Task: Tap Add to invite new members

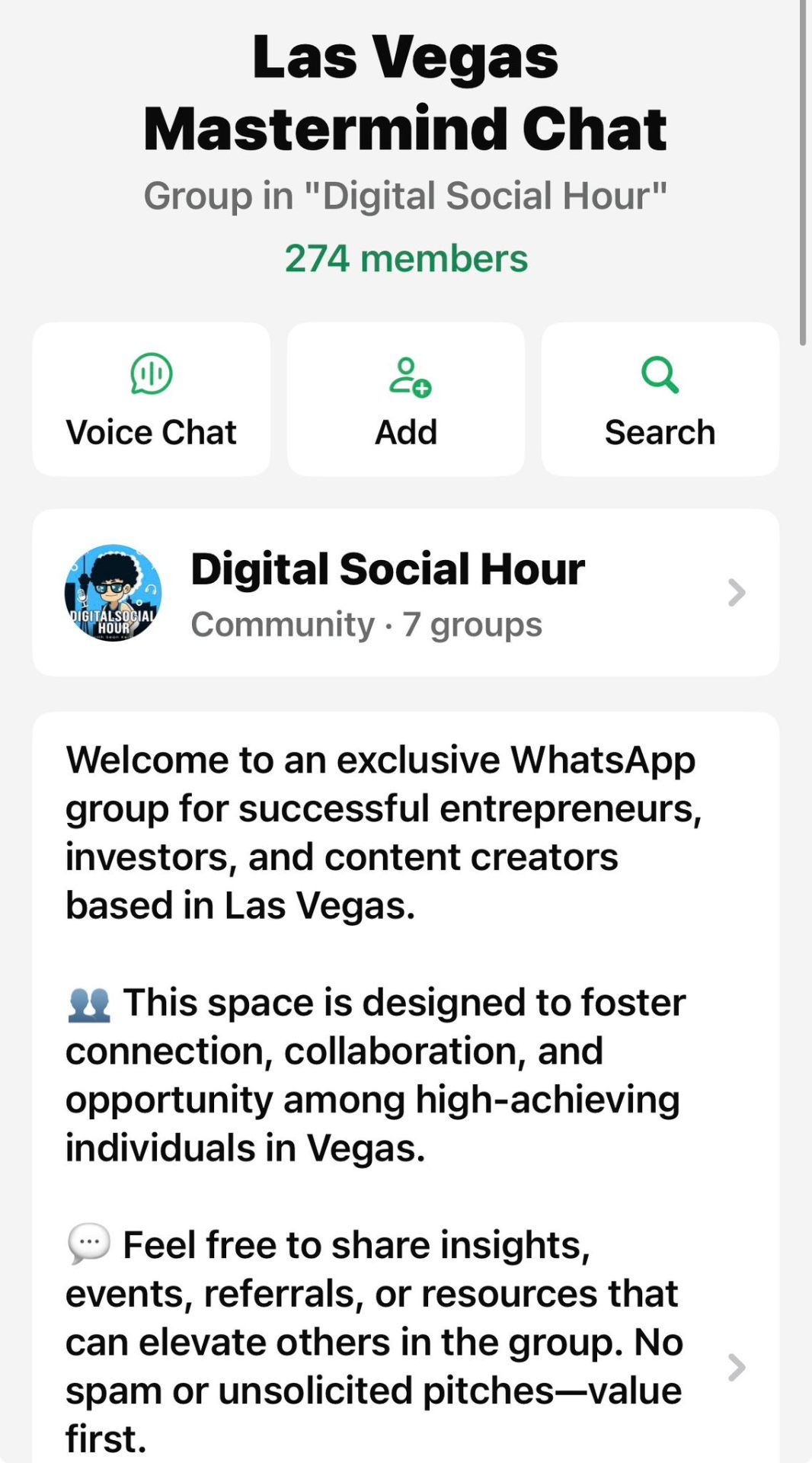Action: (x=405, y=399)
